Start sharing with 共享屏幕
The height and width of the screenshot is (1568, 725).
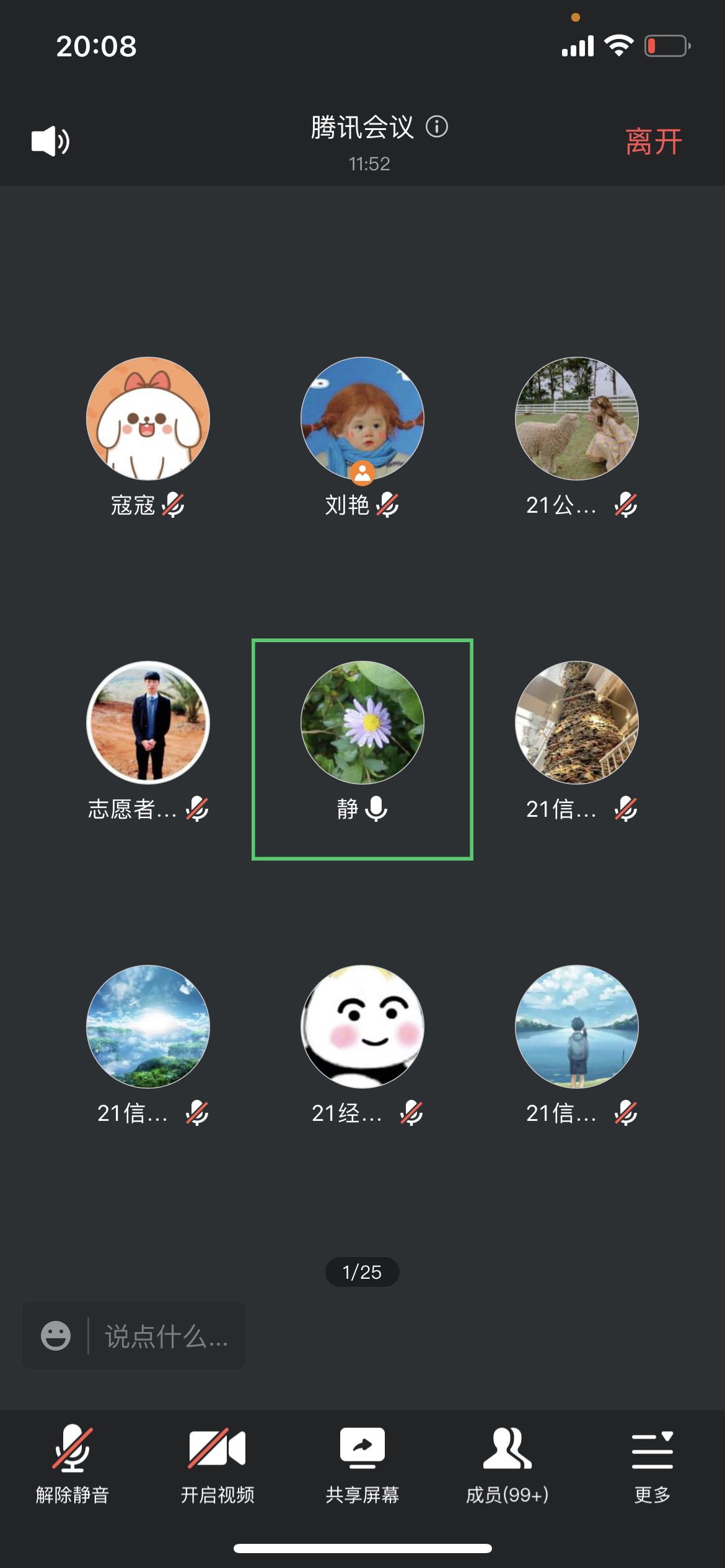point(362,1465)
